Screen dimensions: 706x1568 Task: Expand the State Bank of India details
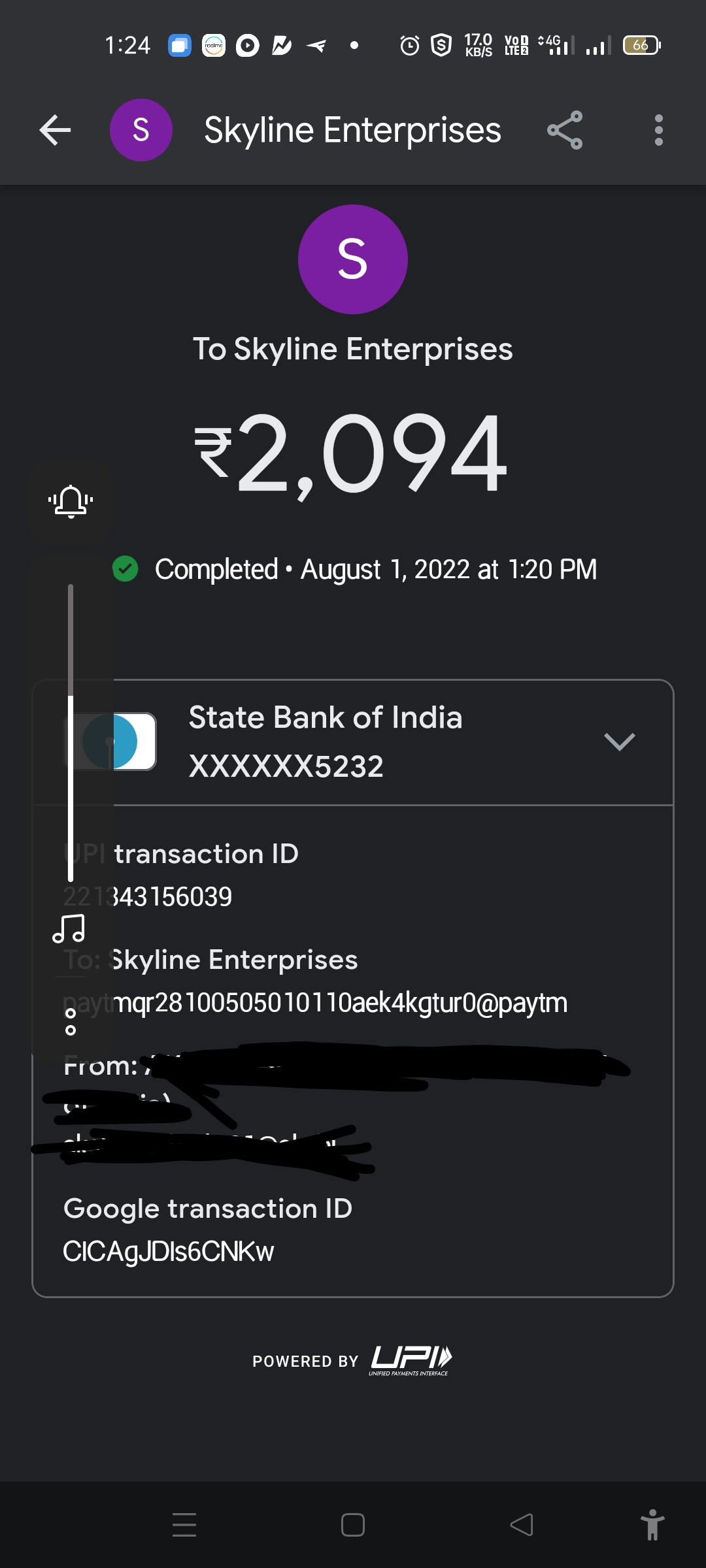[x=619, y=742]
